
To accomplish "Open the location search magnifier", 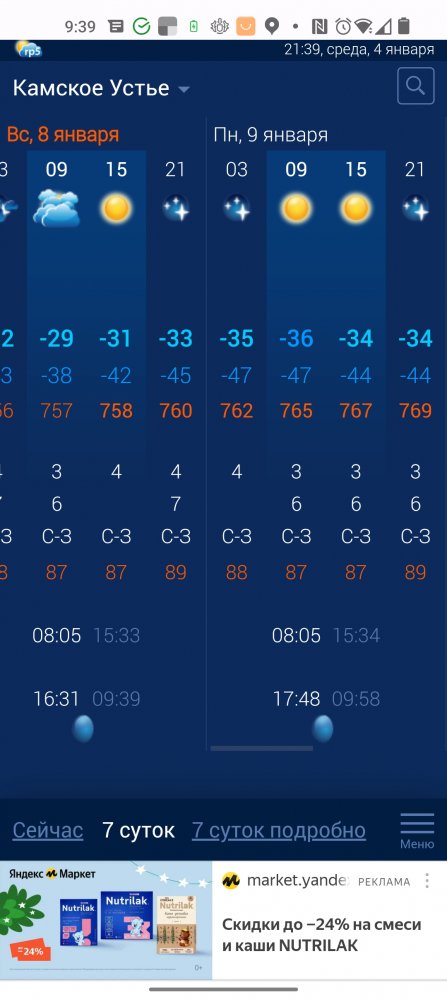I will pos(416,85).
